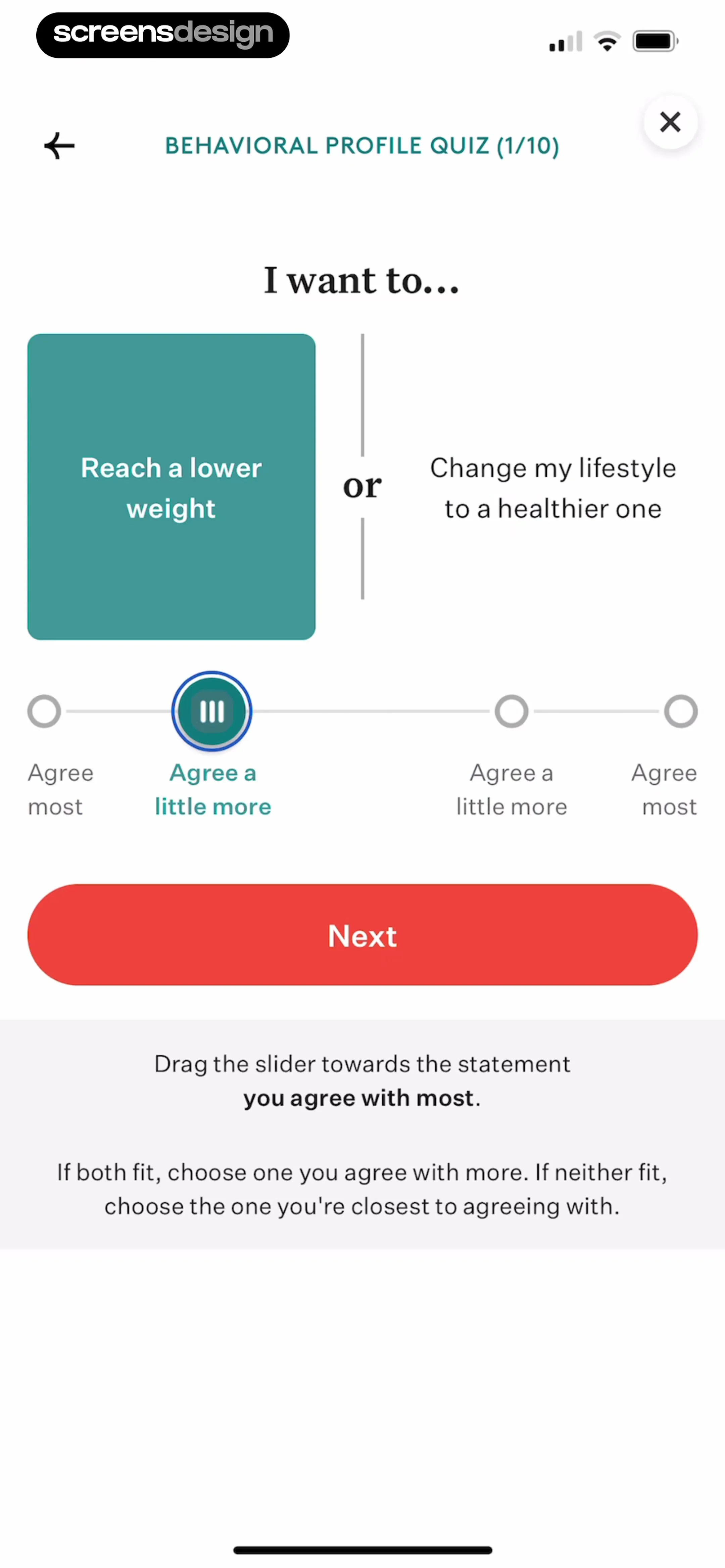
Task: Tap the Next button
Action: 362,935
